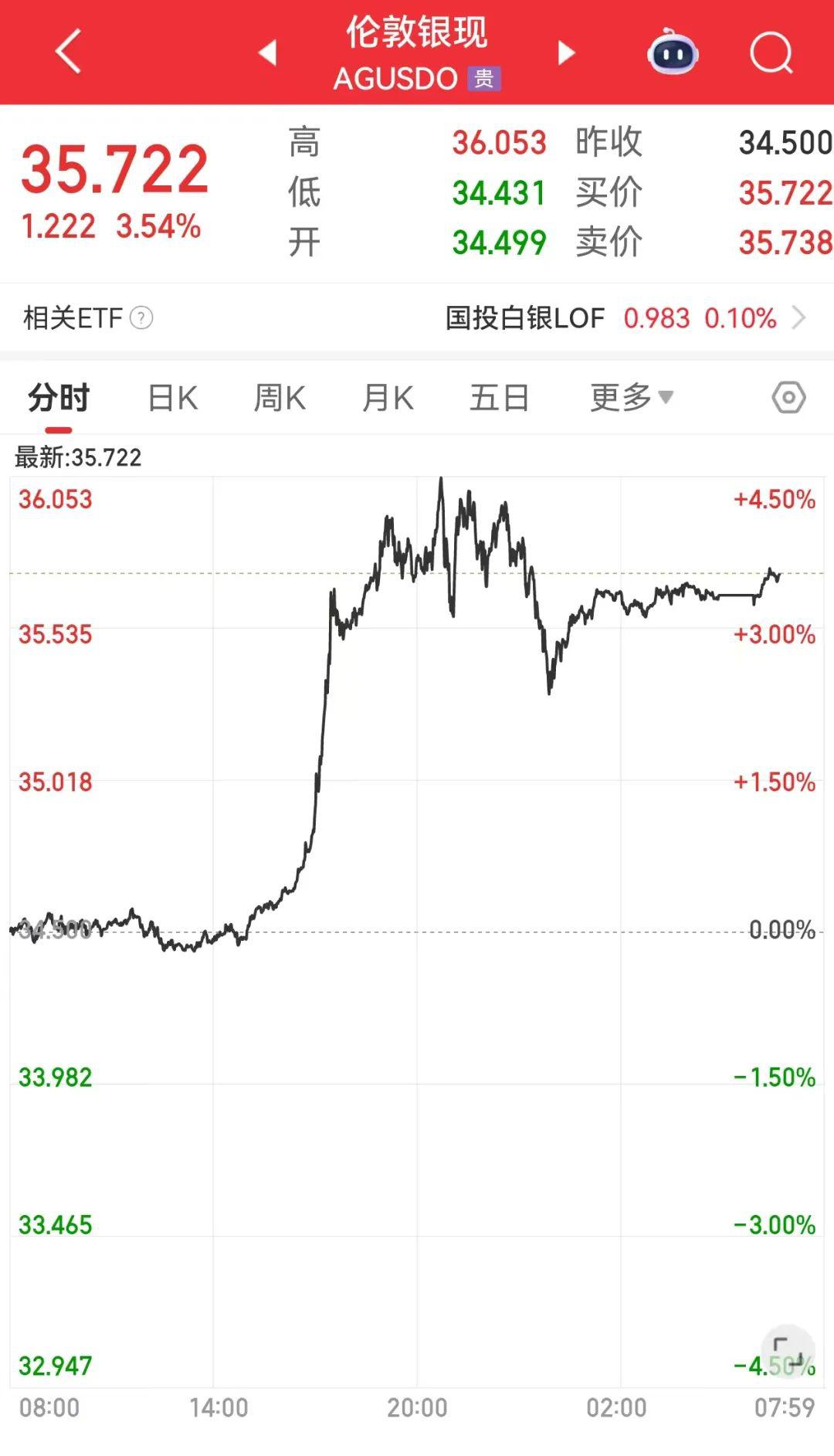Open chart settings
The width and height of the screenshot is (834, 1456).
tap(788, 399)
